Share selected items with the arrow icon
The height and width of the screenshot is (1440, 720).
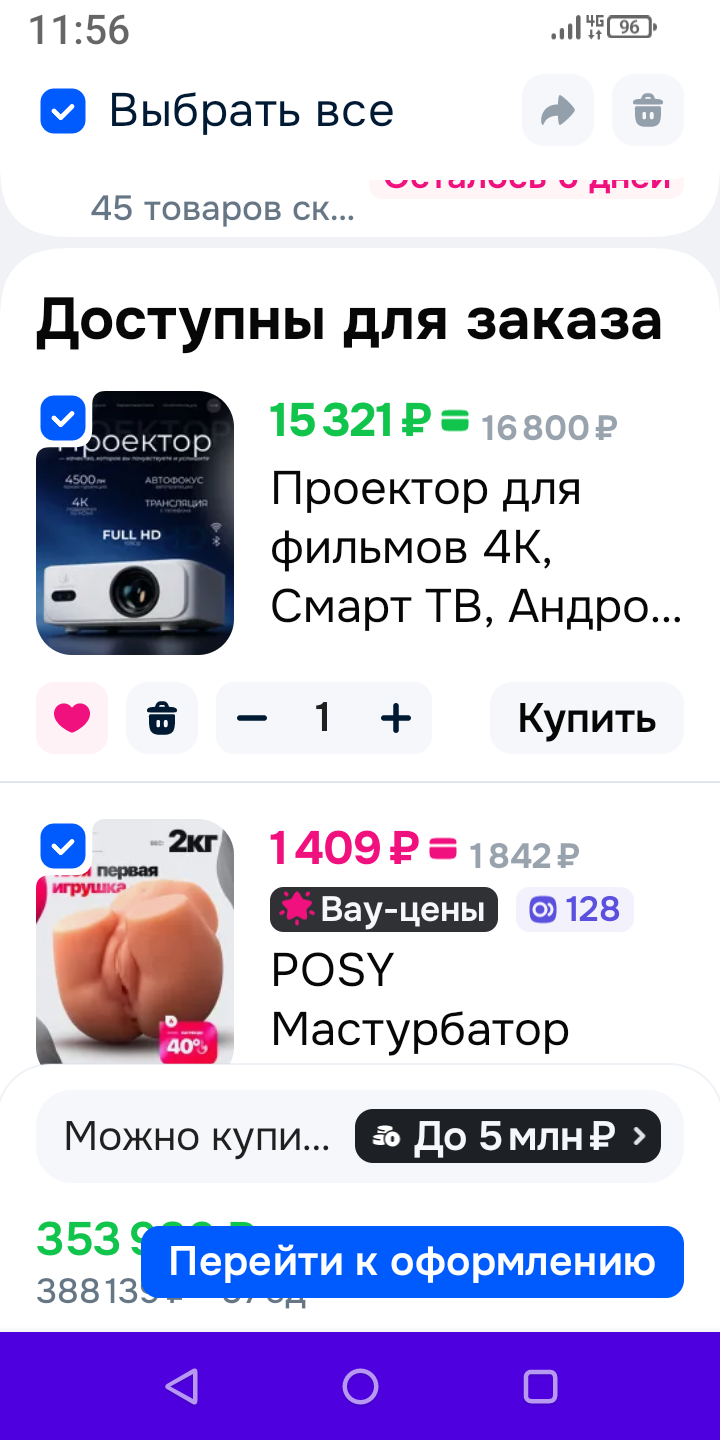click(557, 110)
